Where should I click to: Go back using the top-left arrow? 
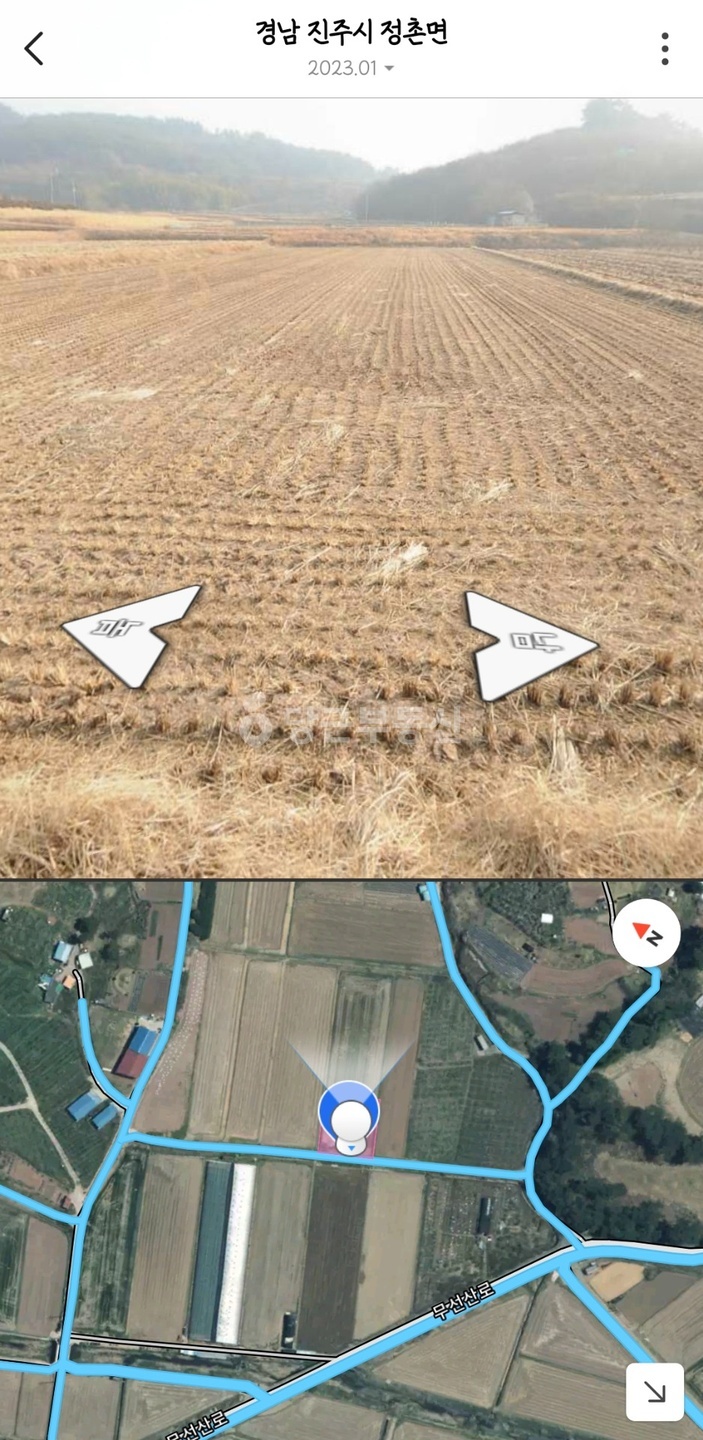[x=35, y=48]
